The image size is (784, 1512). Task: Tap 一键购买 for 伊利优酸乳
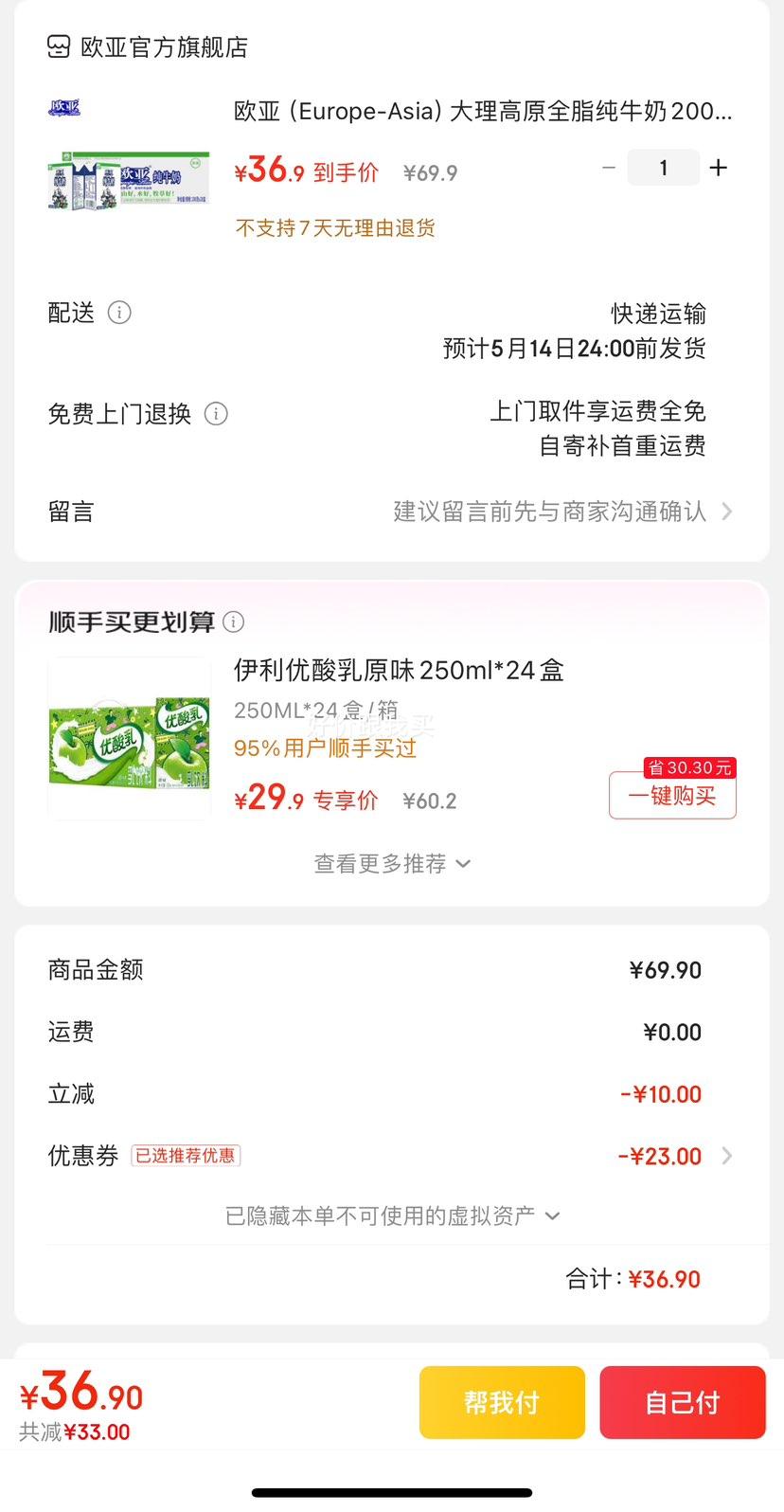click(x=672, y=796)
